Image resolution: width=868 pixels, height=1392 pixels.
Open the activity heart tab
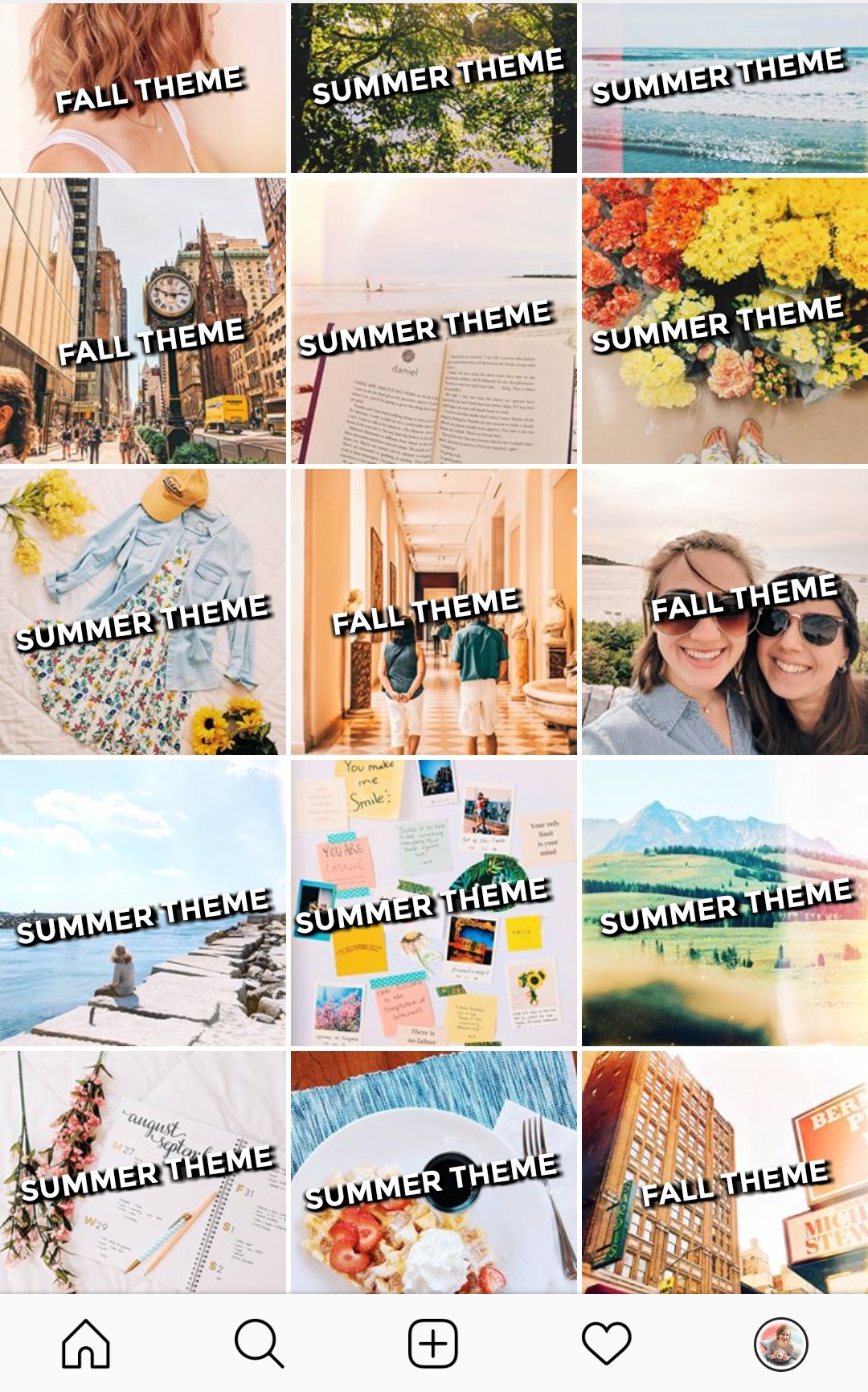[606, 1343]
